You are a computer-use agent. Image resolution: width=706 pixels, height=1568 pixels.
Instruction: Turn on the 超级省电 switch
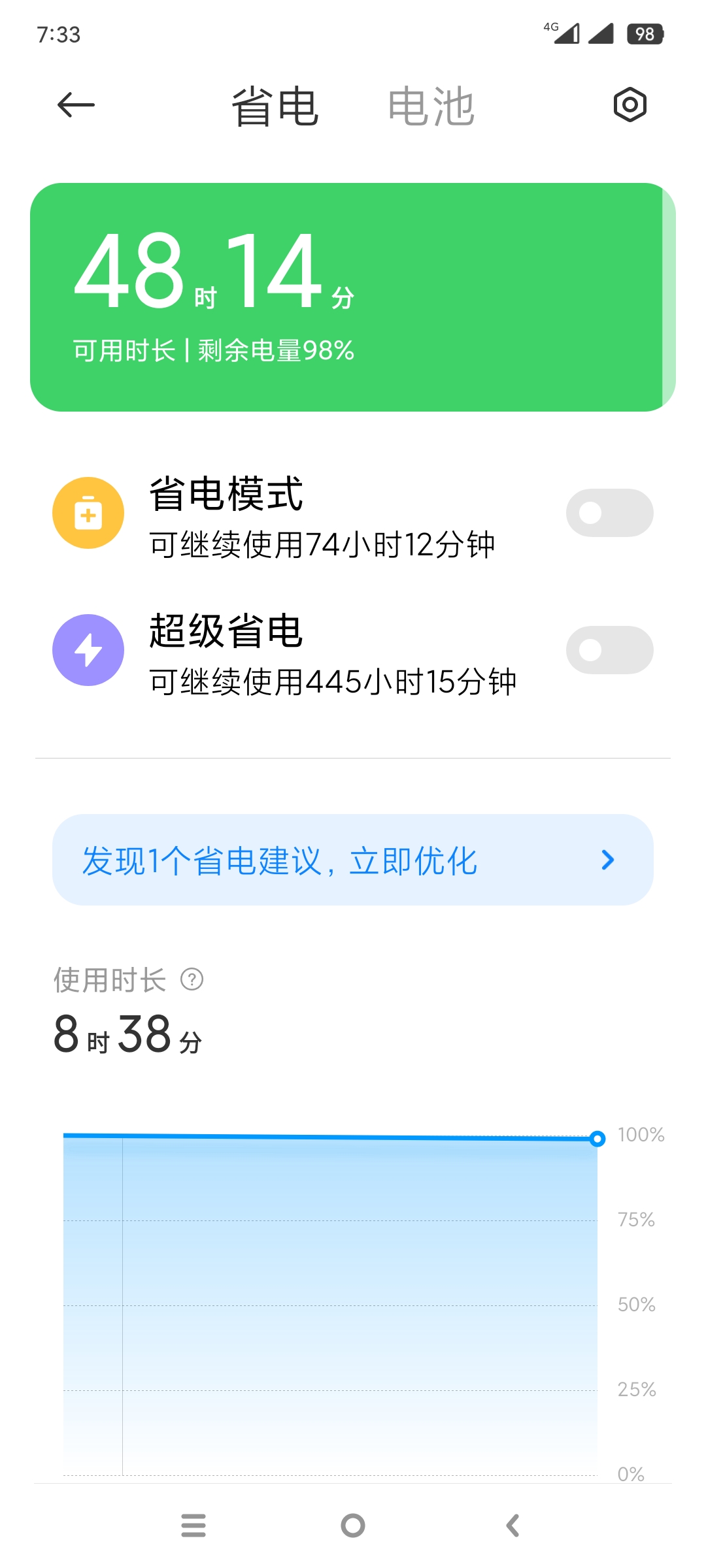click(609, 650)
